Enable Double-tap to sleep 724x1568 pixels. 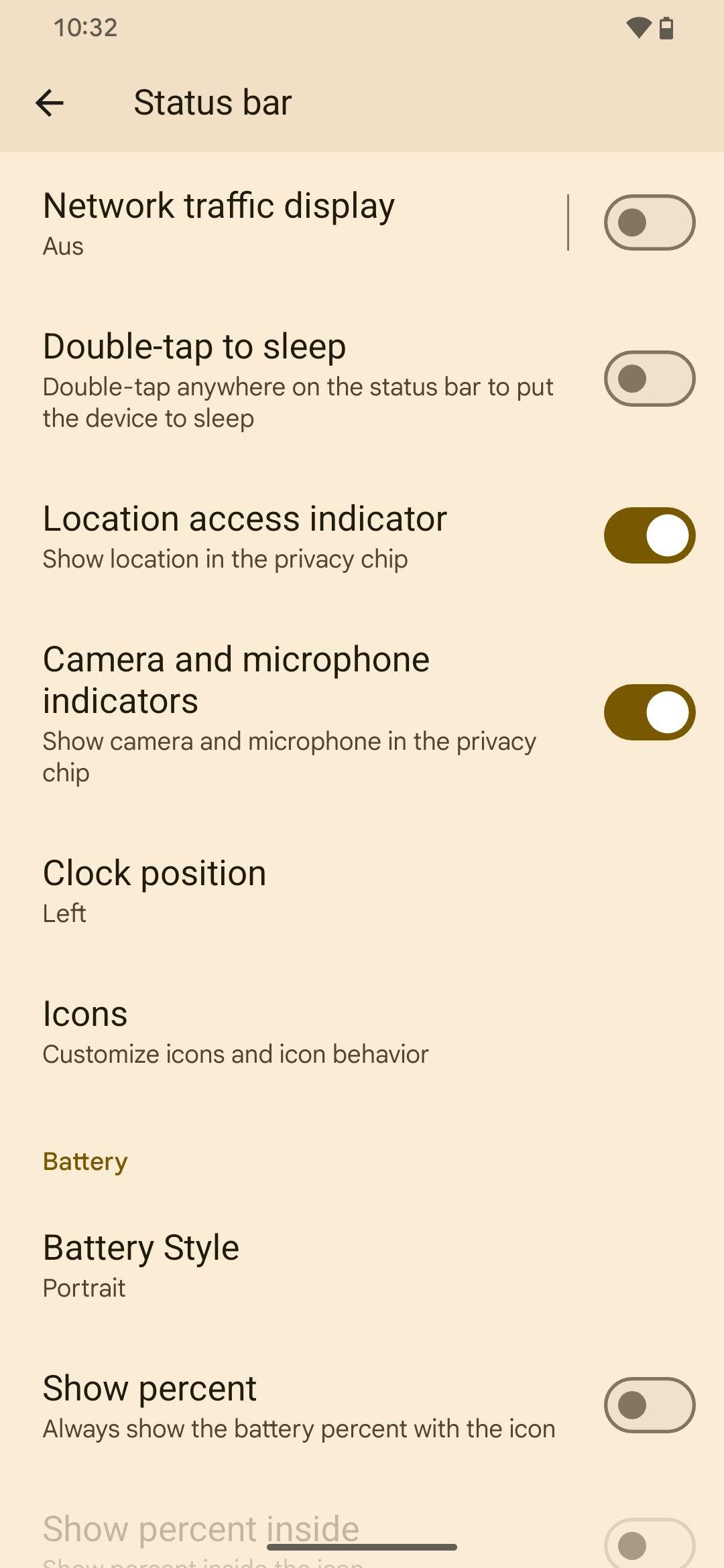649,379
